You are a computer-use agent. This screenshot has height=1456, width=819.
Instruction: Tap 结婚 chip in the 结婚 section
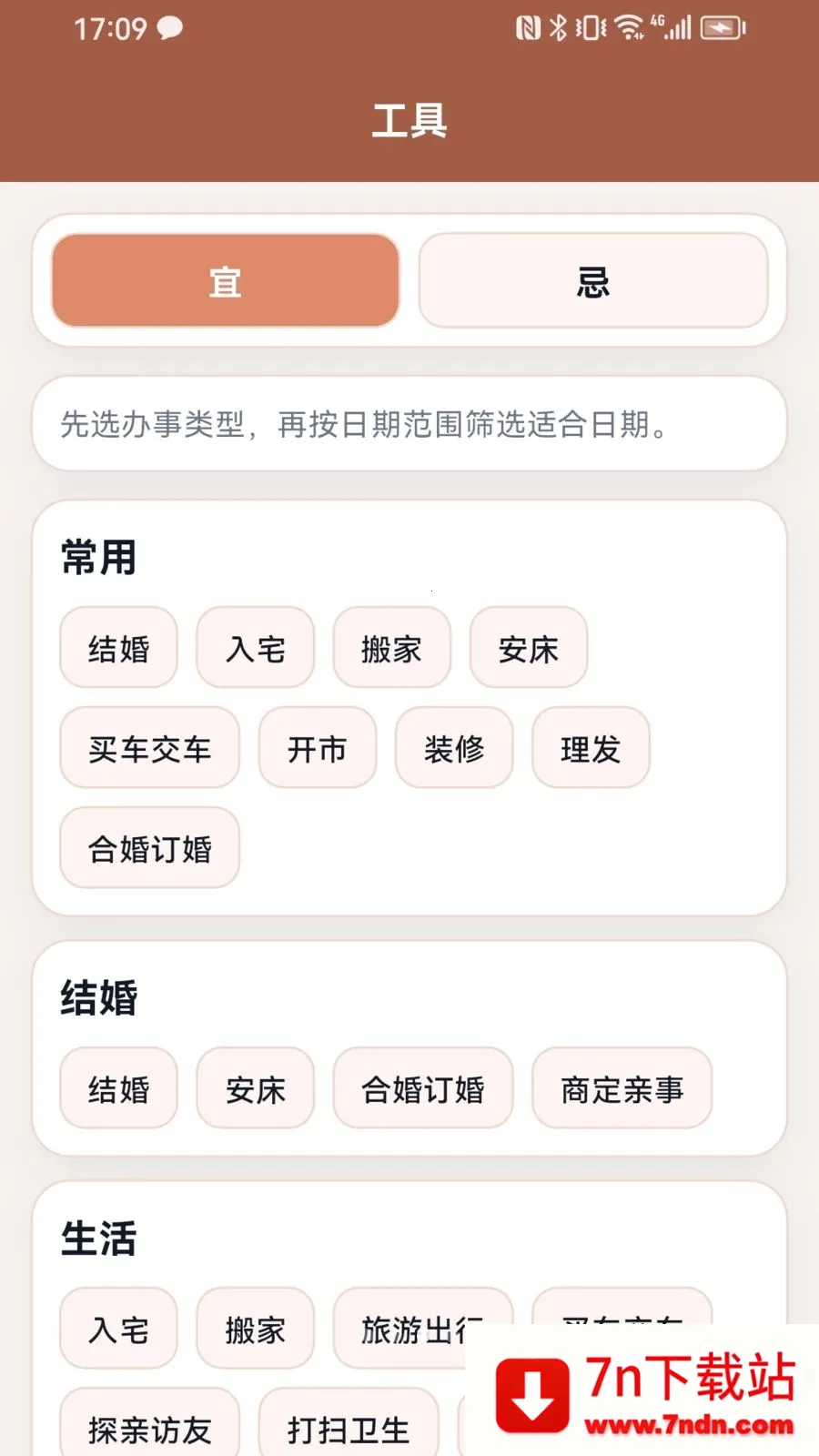coord(119,1088)
